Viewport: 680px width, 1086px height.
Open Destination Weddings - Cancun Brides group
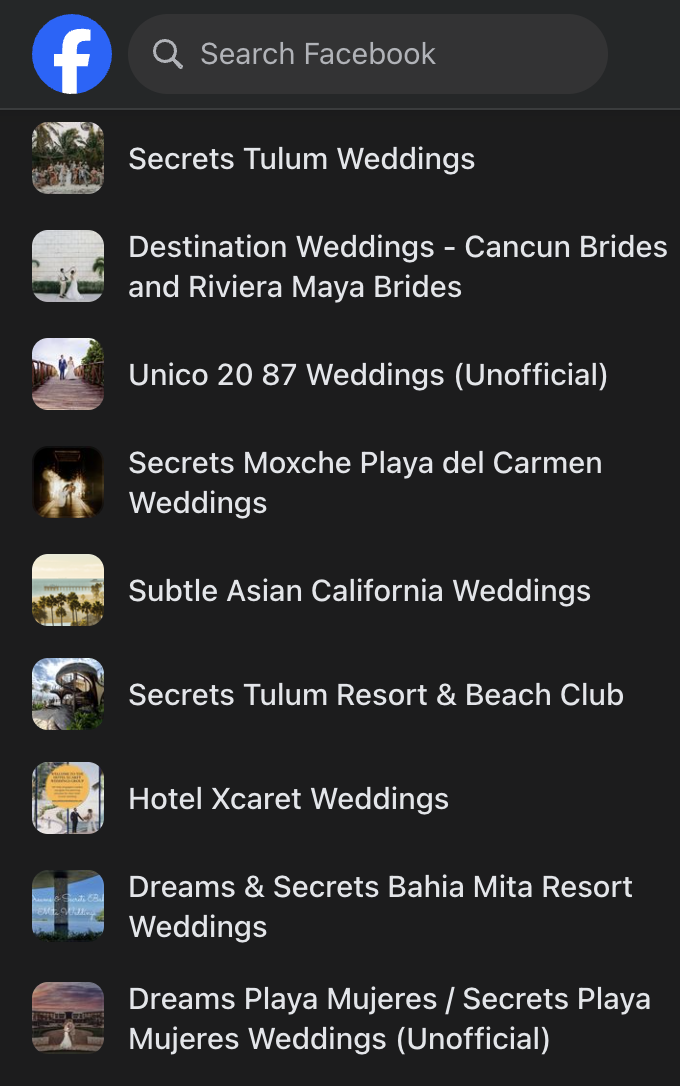pos(397,267)
